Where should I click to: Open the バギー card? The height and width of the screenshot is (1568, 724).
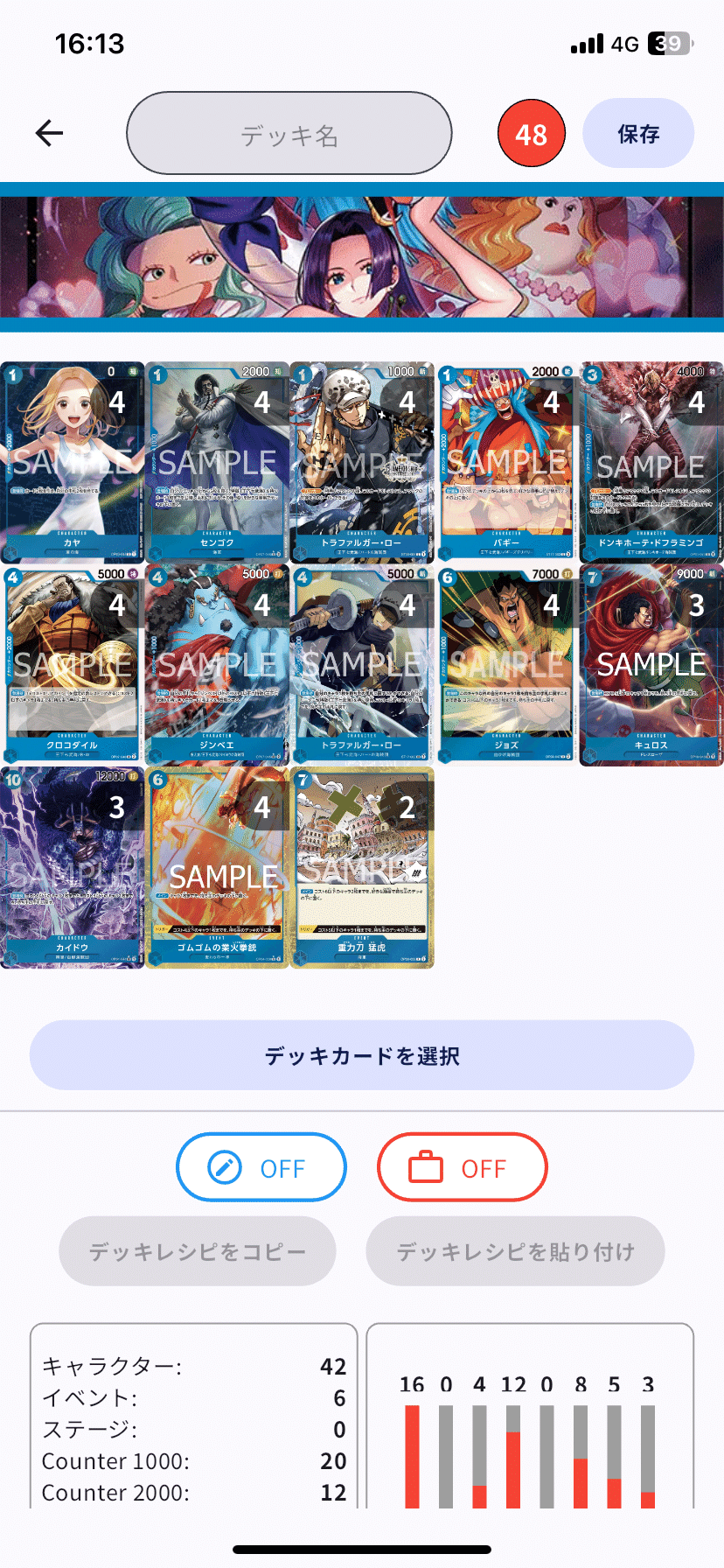506,463
